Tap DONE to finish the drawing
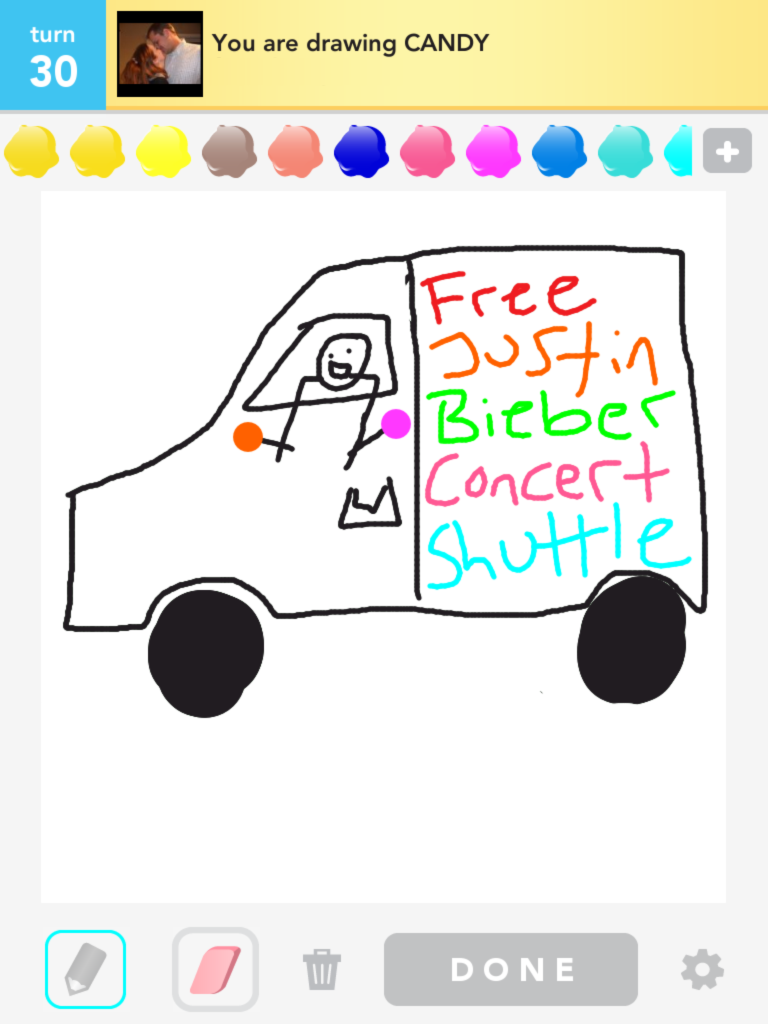768x1024 pixels. click(511, 969)
